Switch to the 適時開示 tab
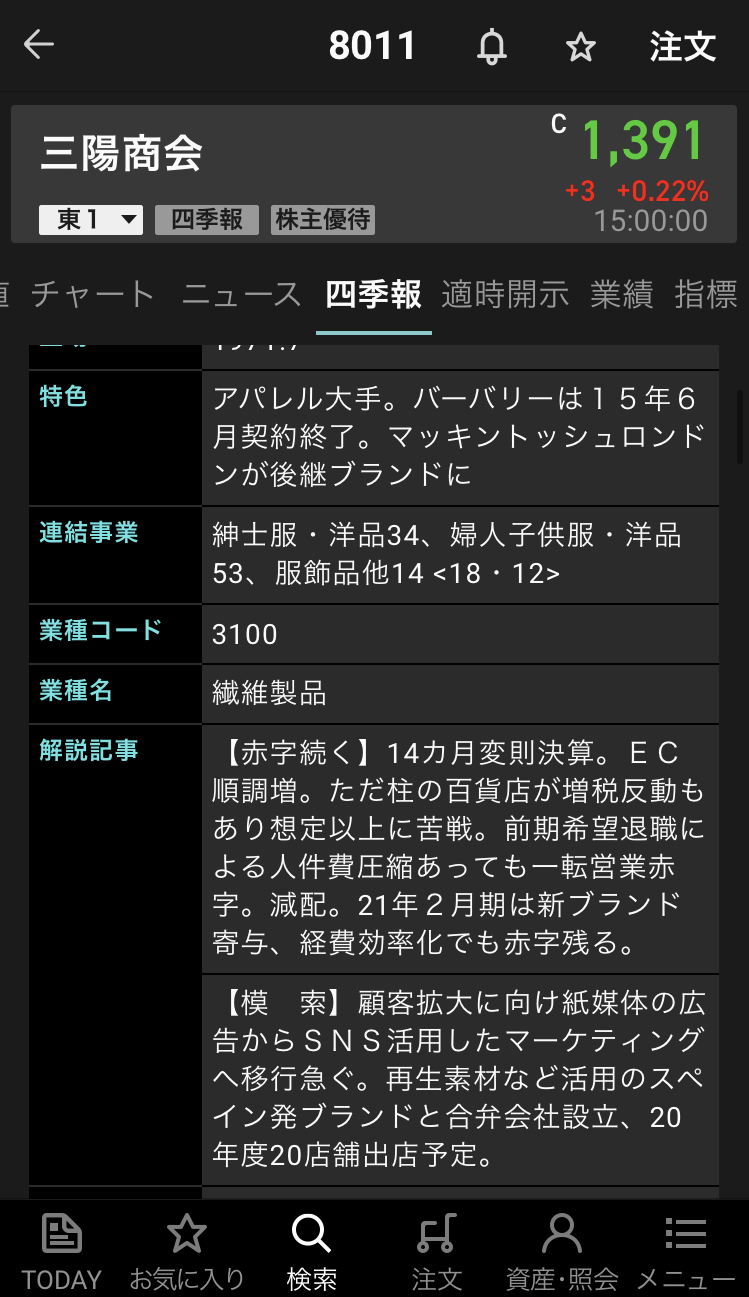 pos(505,294)
